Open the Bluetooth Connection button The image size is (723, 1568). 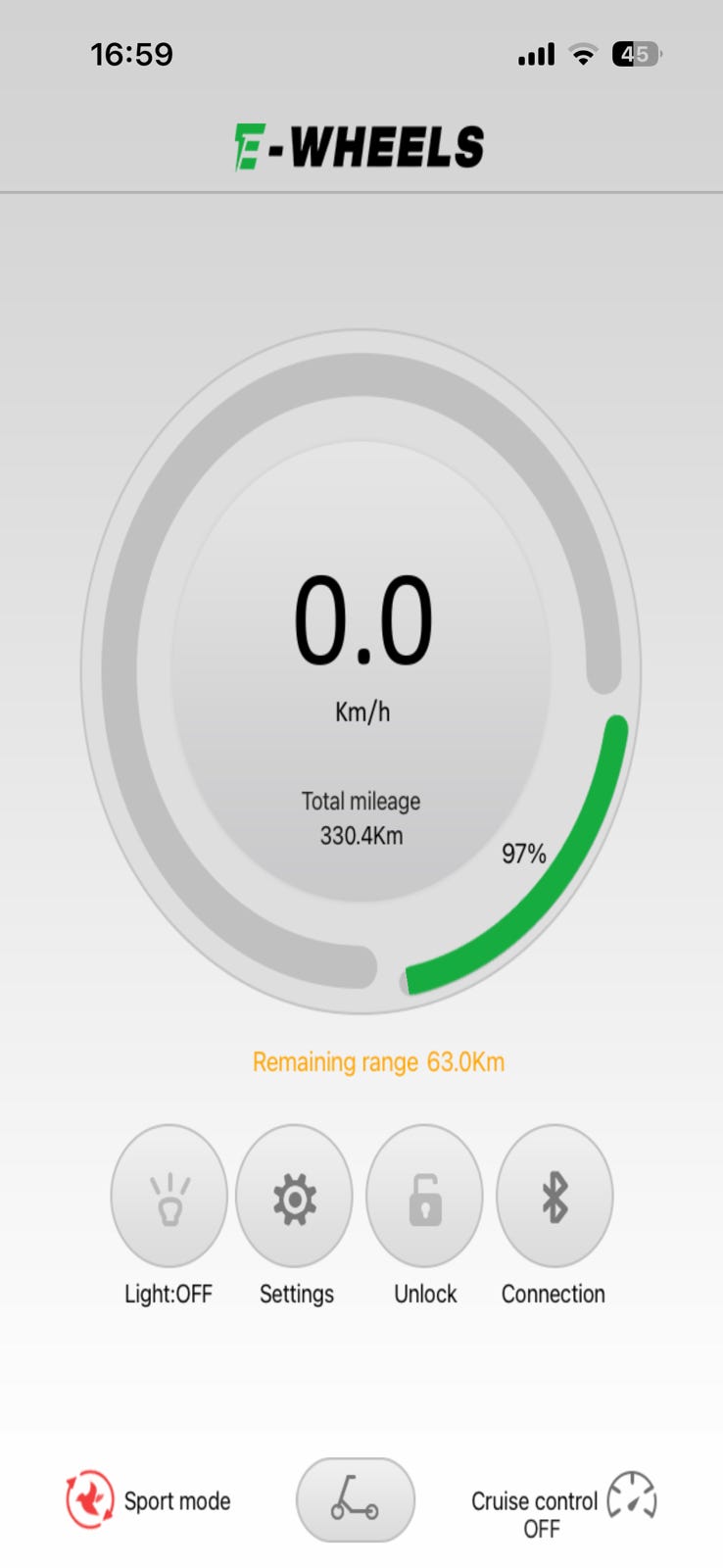[x=554, y=1196]
